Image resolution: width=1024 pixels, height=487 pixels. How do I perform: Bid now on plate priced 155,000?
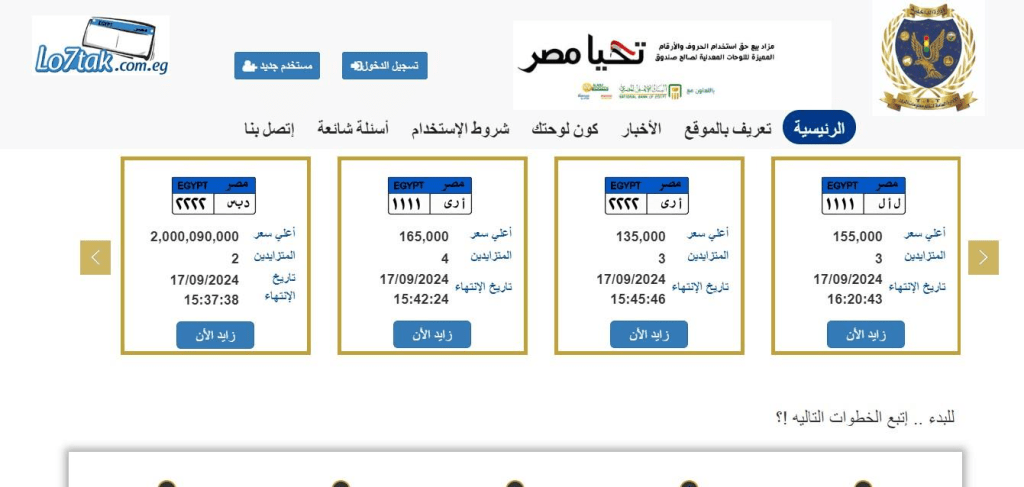[x=866, y=335]
